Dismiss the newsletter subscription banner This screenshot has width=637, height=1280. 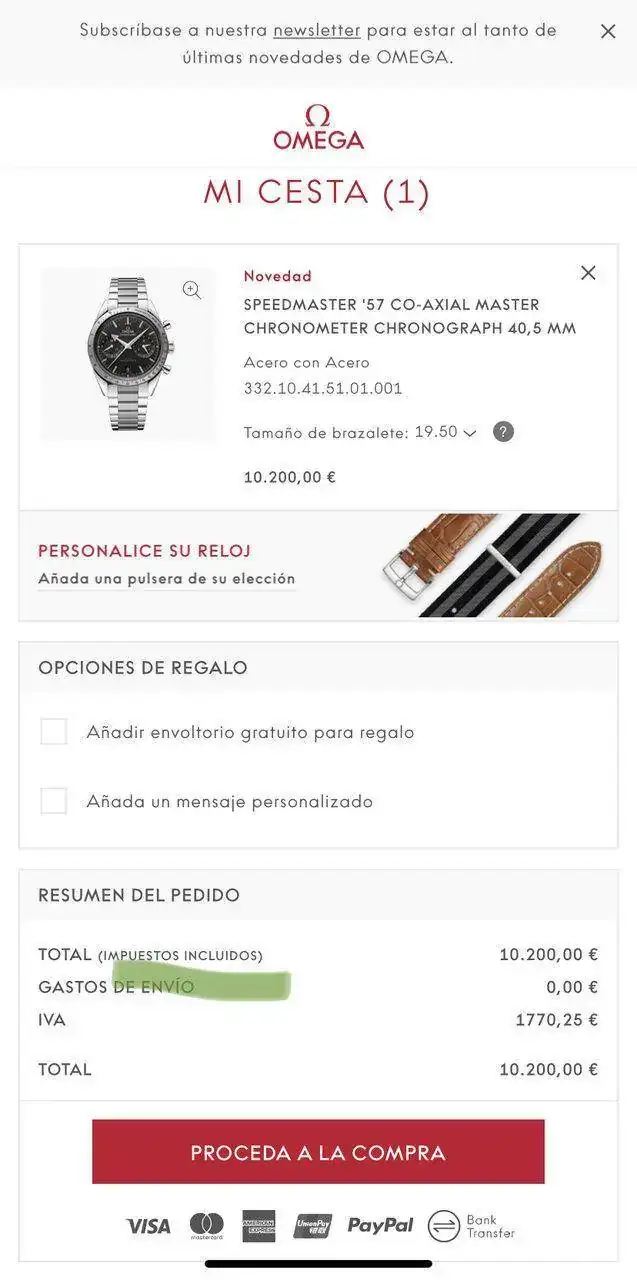click(x=607, y=32)
